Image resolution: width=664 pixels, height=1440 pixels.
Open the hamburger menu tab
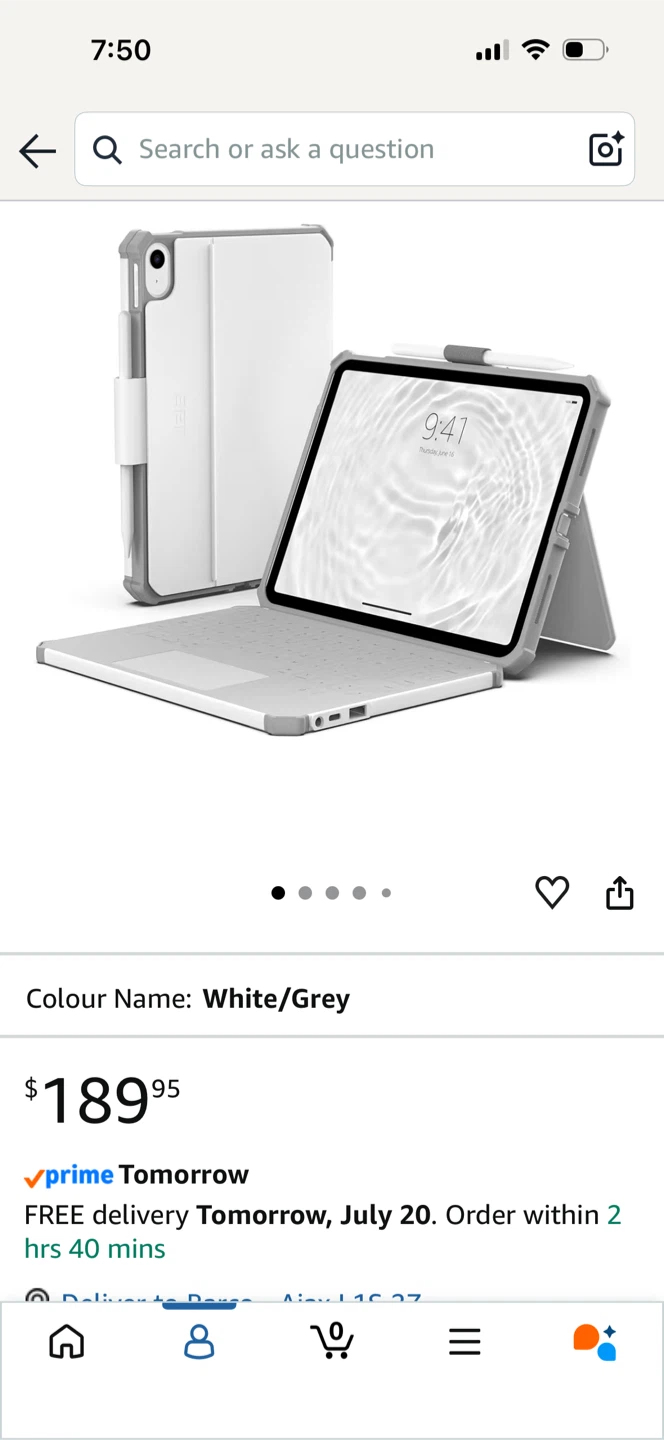coord(465,1341)
